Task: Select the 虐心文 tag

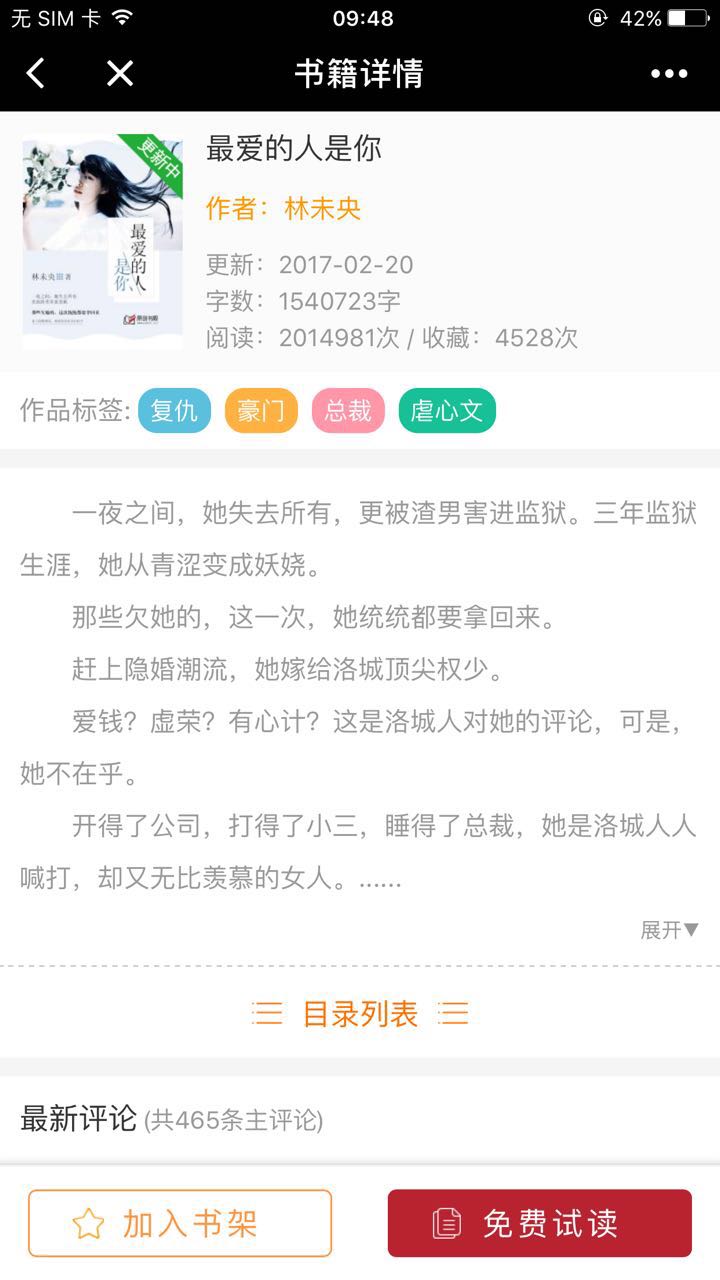Action: pyautogui.click(x=447, y=411)
